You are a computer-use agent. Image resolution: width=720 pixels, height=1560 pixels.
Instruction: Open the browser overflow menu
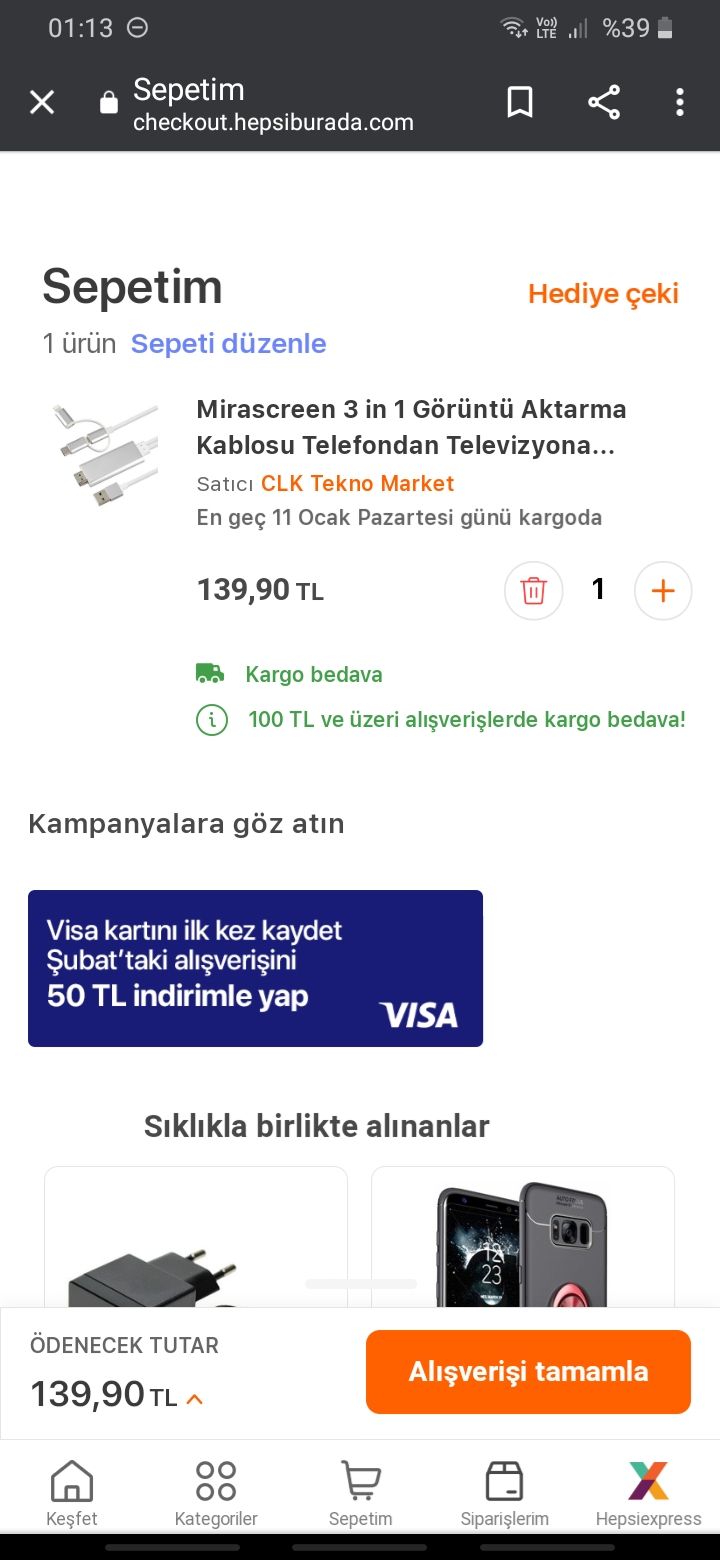tap(680, 102)
